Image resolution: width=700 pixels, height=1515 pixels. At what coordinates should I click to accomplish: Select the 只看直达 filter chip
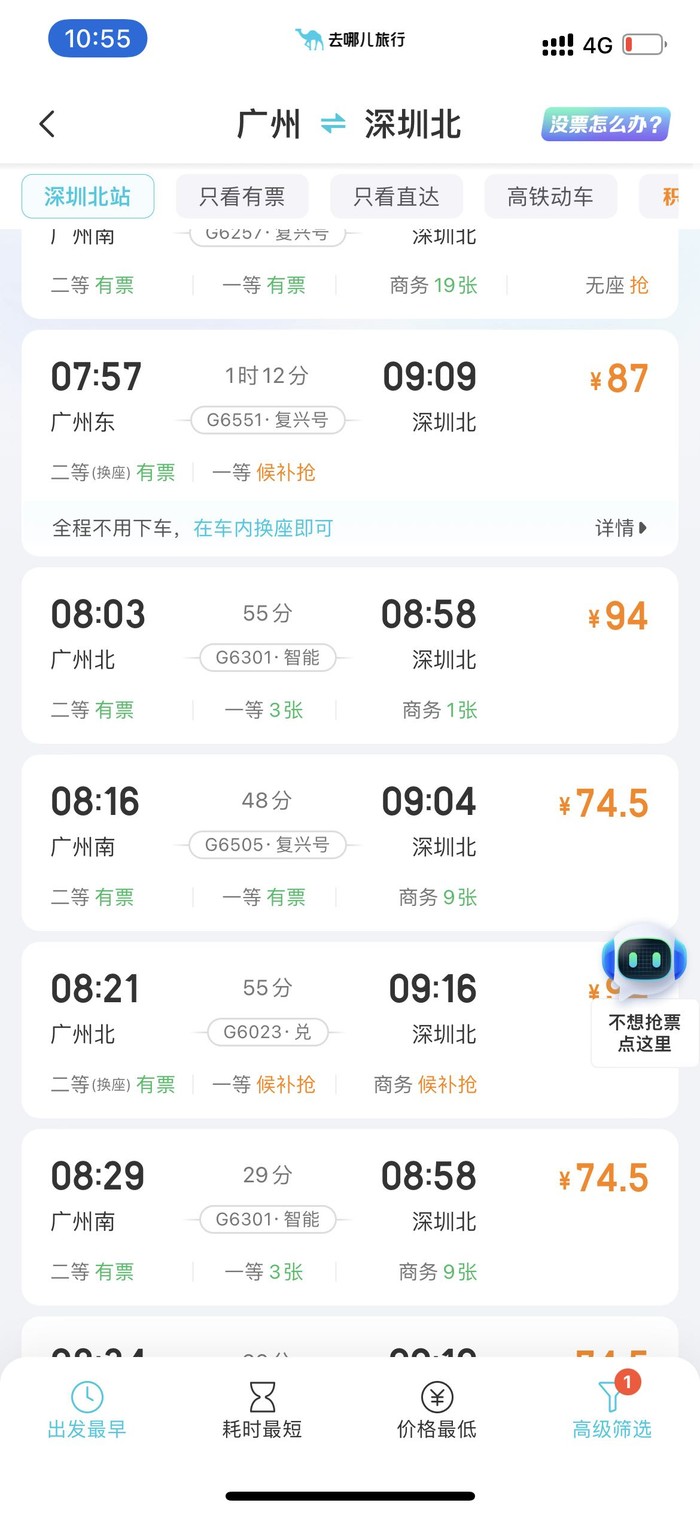[396, 197]
